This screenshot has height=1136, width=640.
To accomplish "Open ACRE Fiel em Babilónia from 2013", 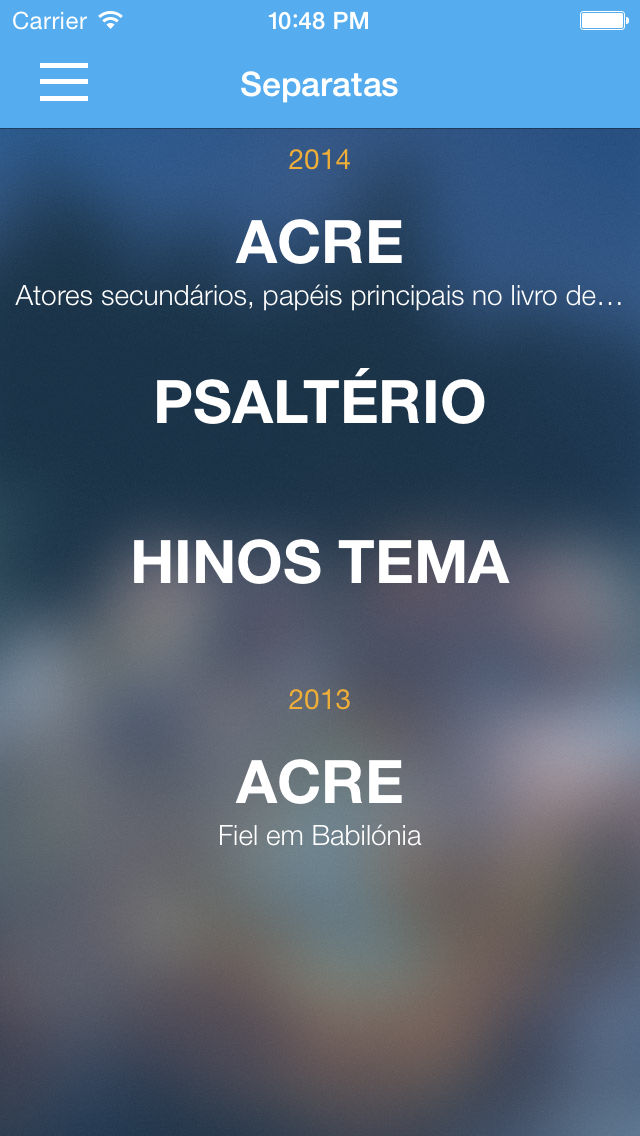I will pyautogui.click(x=320, y=800).
